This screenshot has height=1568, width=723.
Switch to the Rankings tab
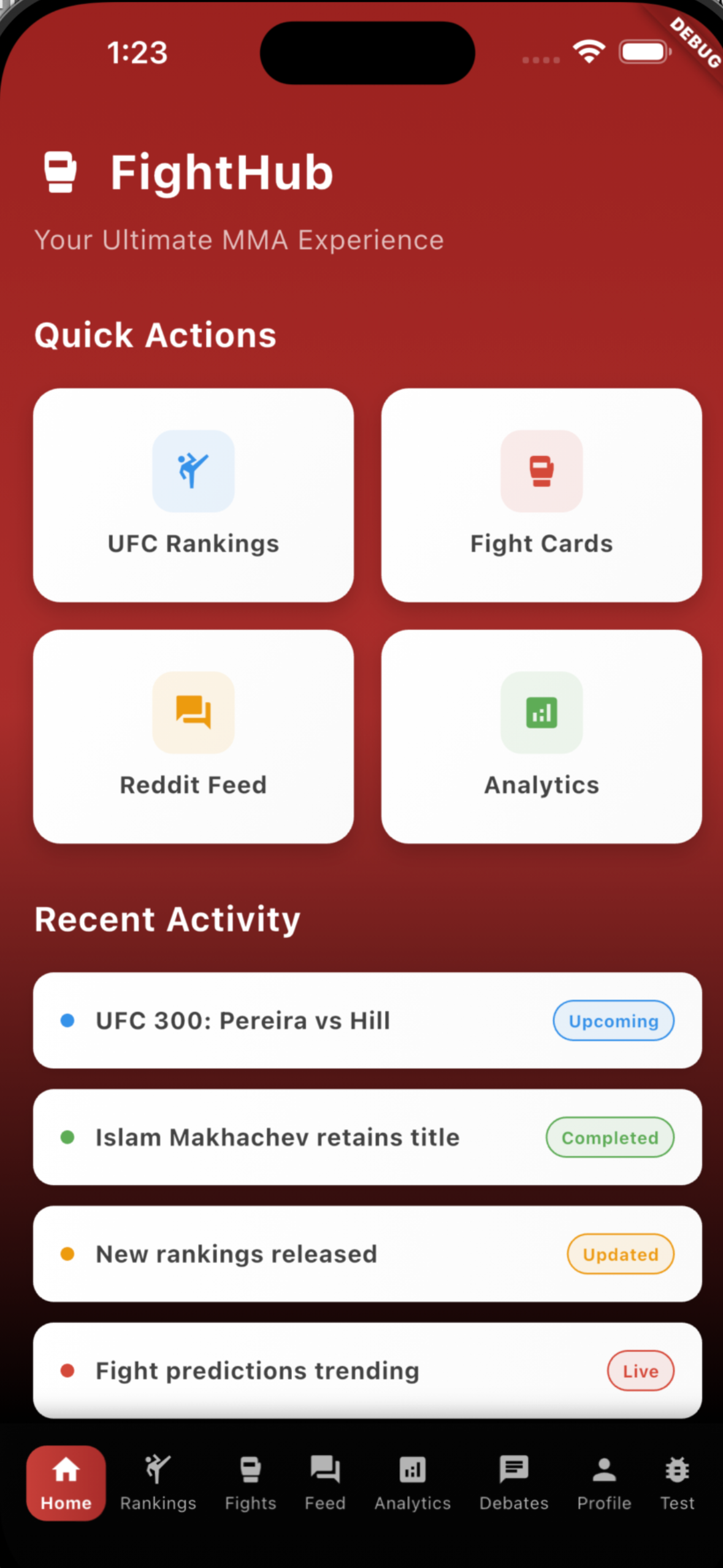pos(158,1483)
